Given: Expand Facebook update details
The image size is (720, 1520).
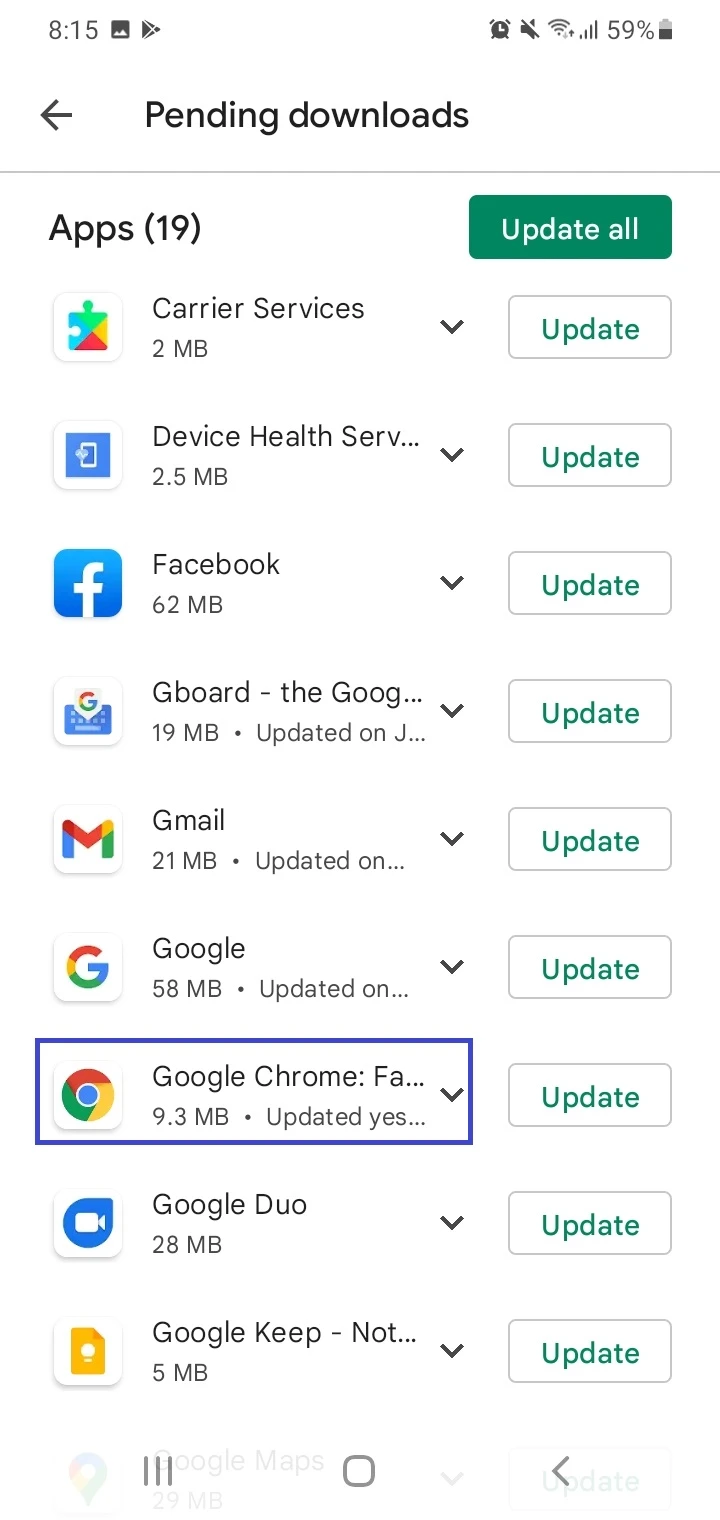Looking at the screenshot, I should (453, 583).
